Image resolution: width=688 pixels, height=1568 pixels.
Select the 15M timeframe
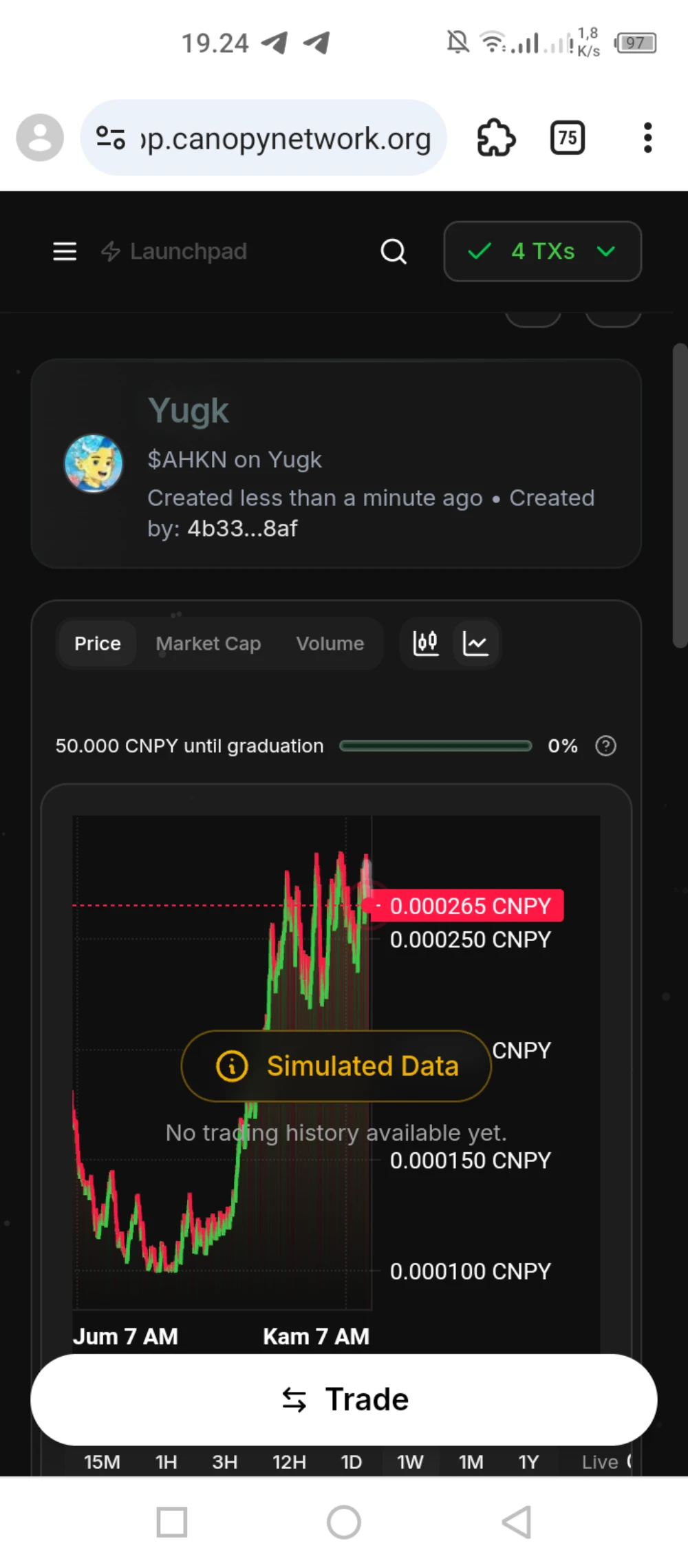[102, 1461]
